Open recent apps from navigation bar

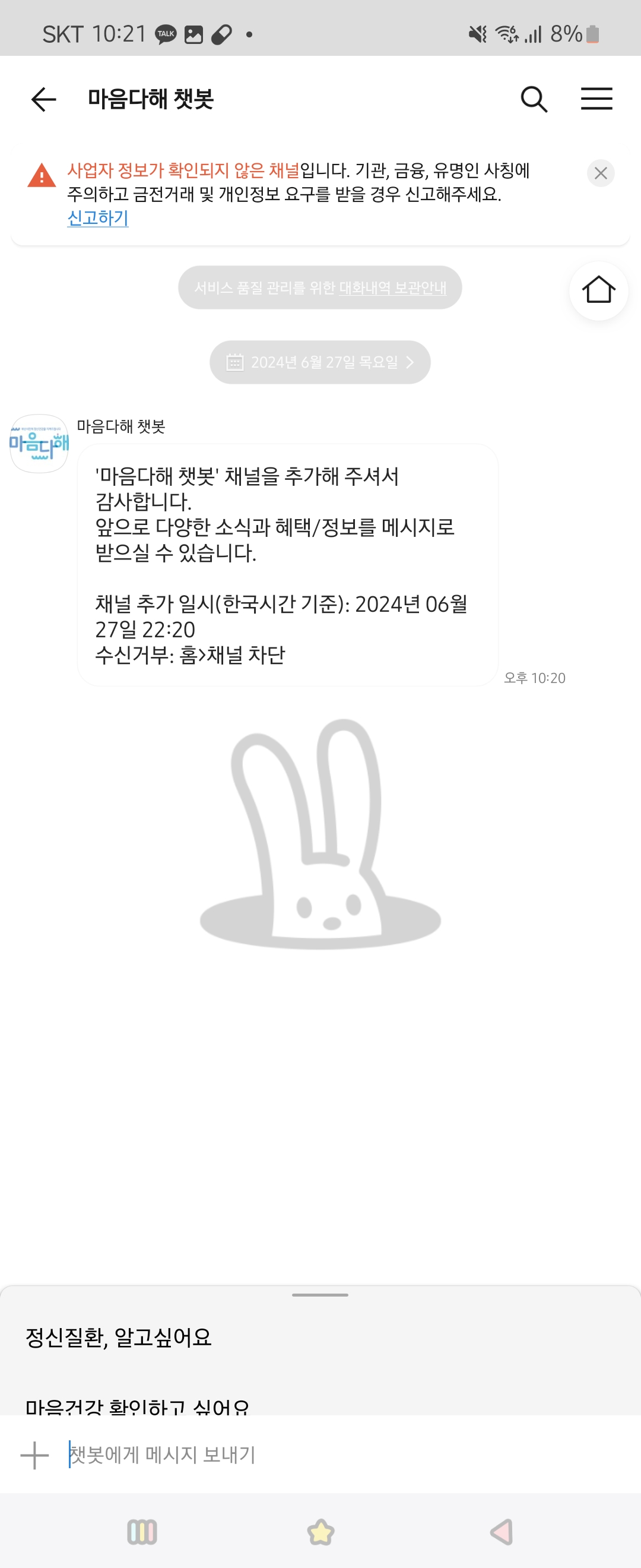[x=142, y=1532]
